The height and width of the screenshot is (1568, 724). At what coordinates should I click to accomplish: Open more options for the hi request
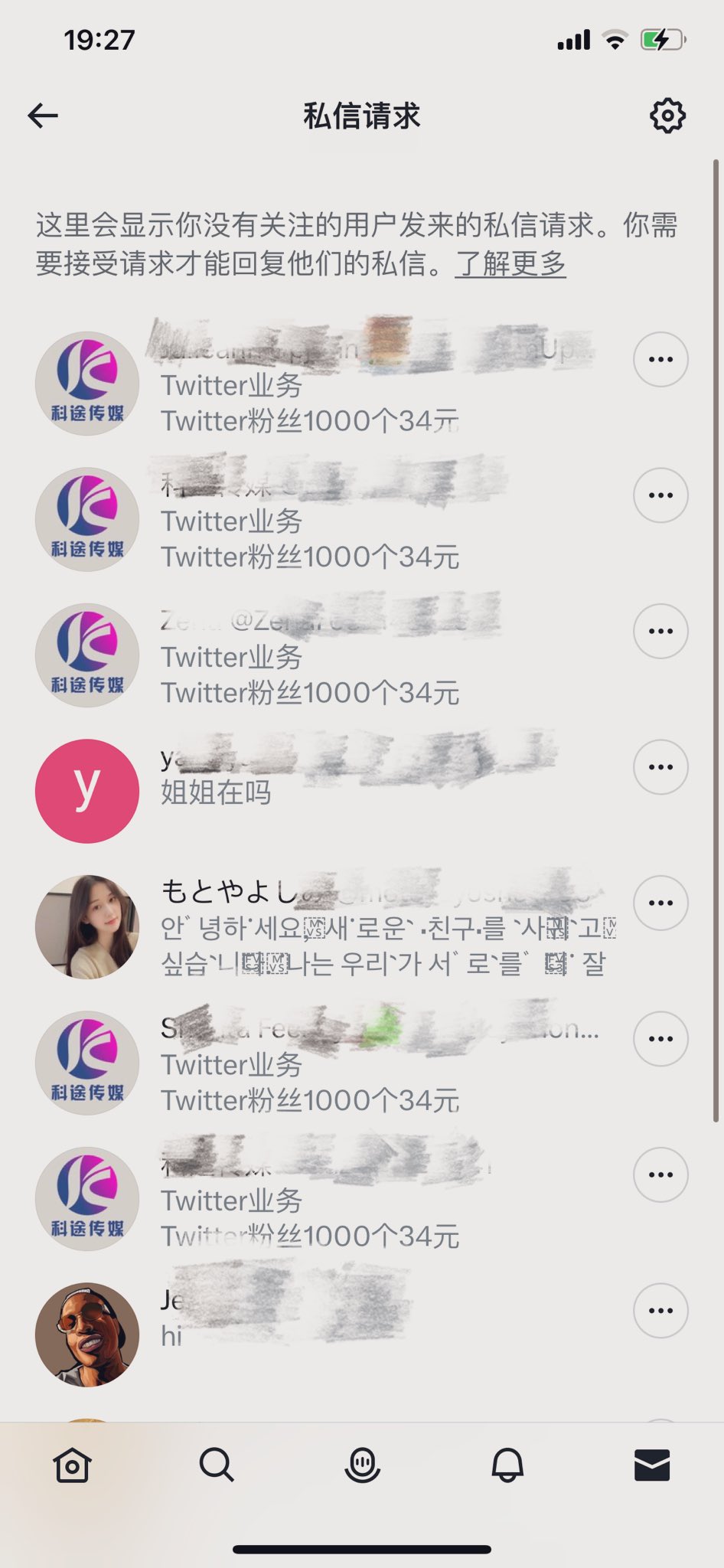[660, 1311]
